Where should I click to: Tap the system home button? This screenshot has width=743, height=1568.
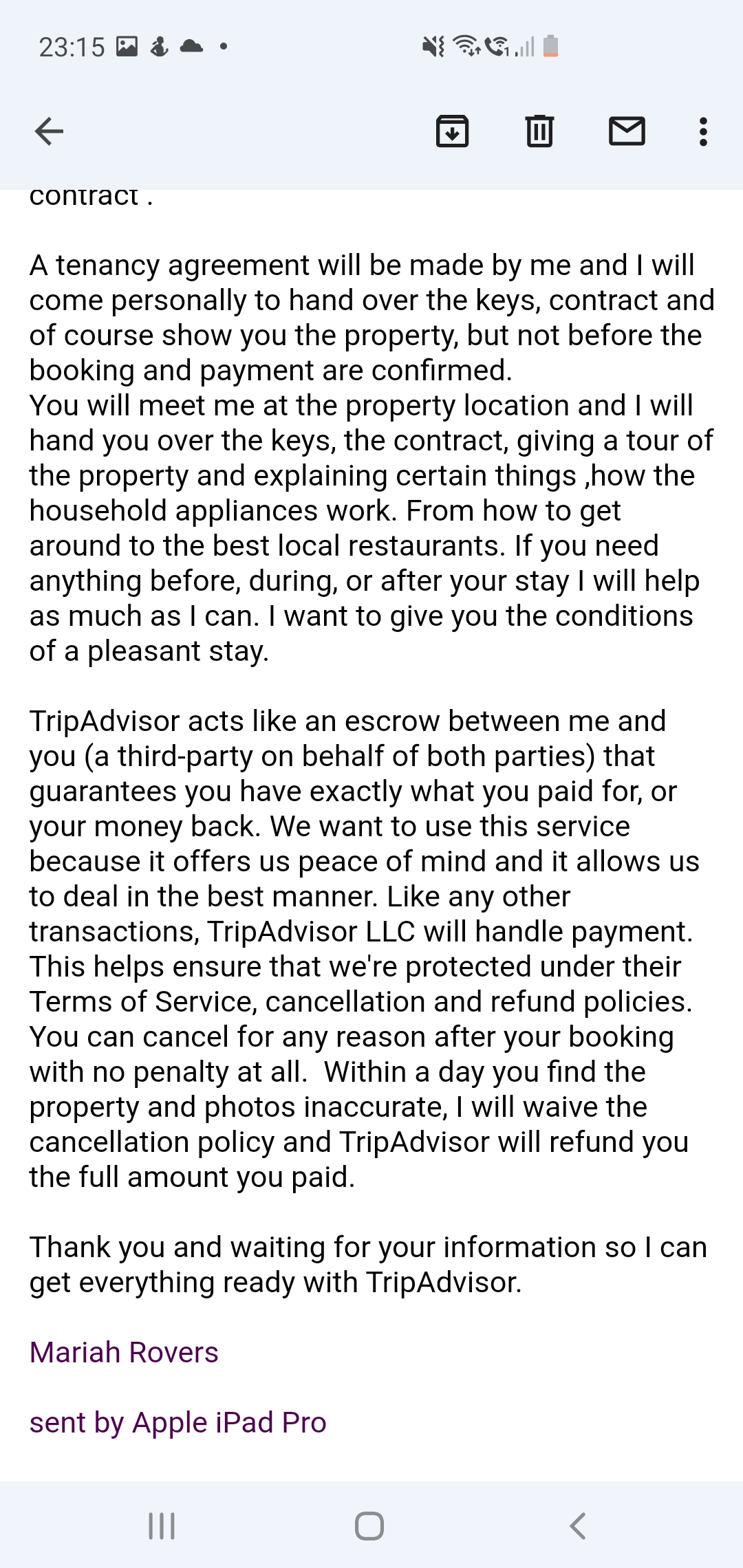pyautogui.click(x=369, y=1525)
